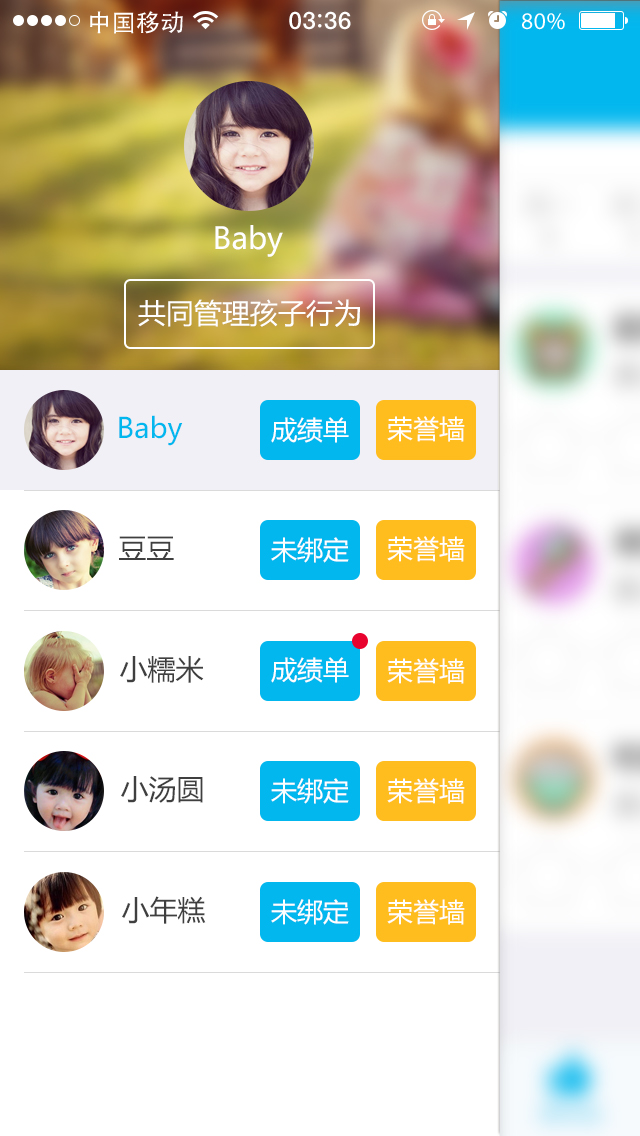View 荣誉墙 for 豆豆
The image size is (640, 1136).
click(x=426, y=550)
